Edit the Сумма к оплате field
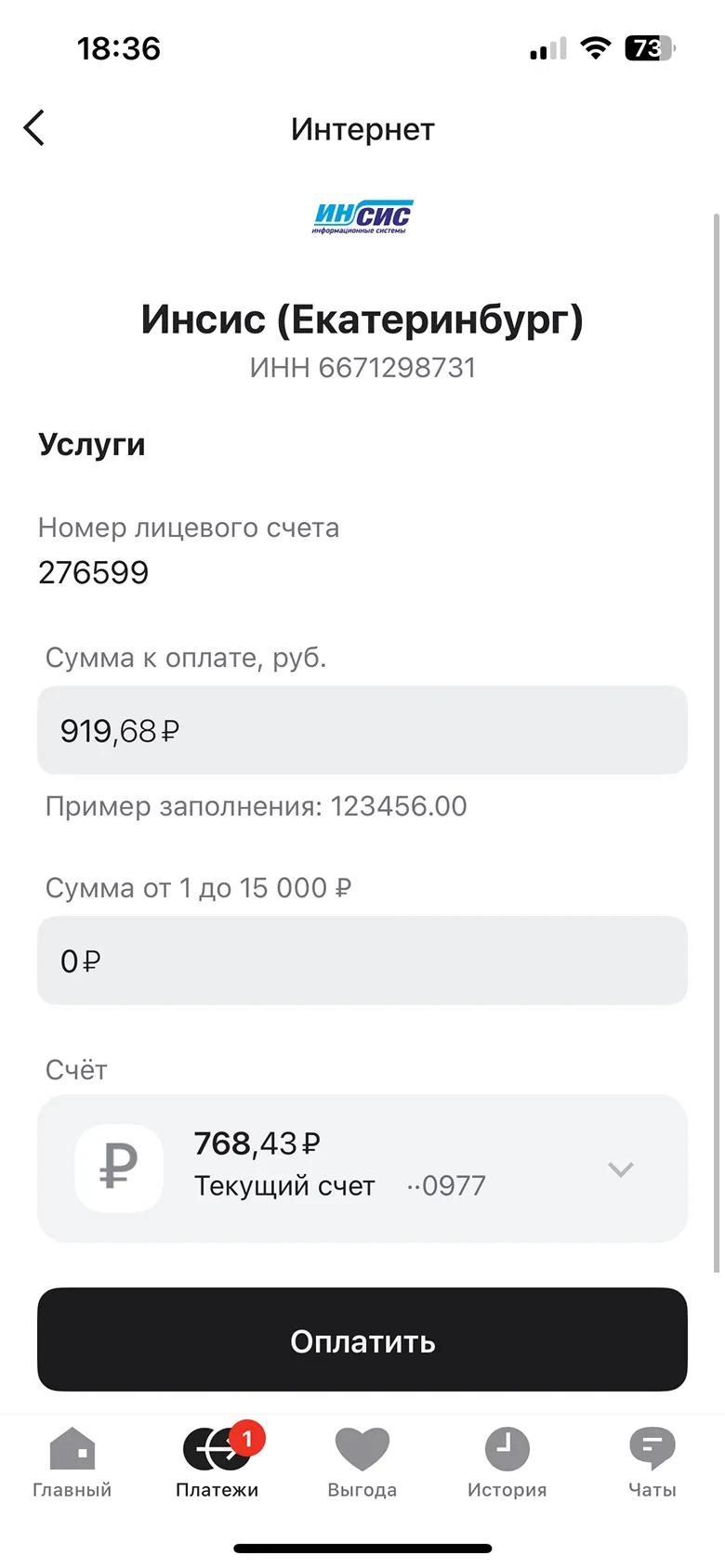 [x=362, y=730]
